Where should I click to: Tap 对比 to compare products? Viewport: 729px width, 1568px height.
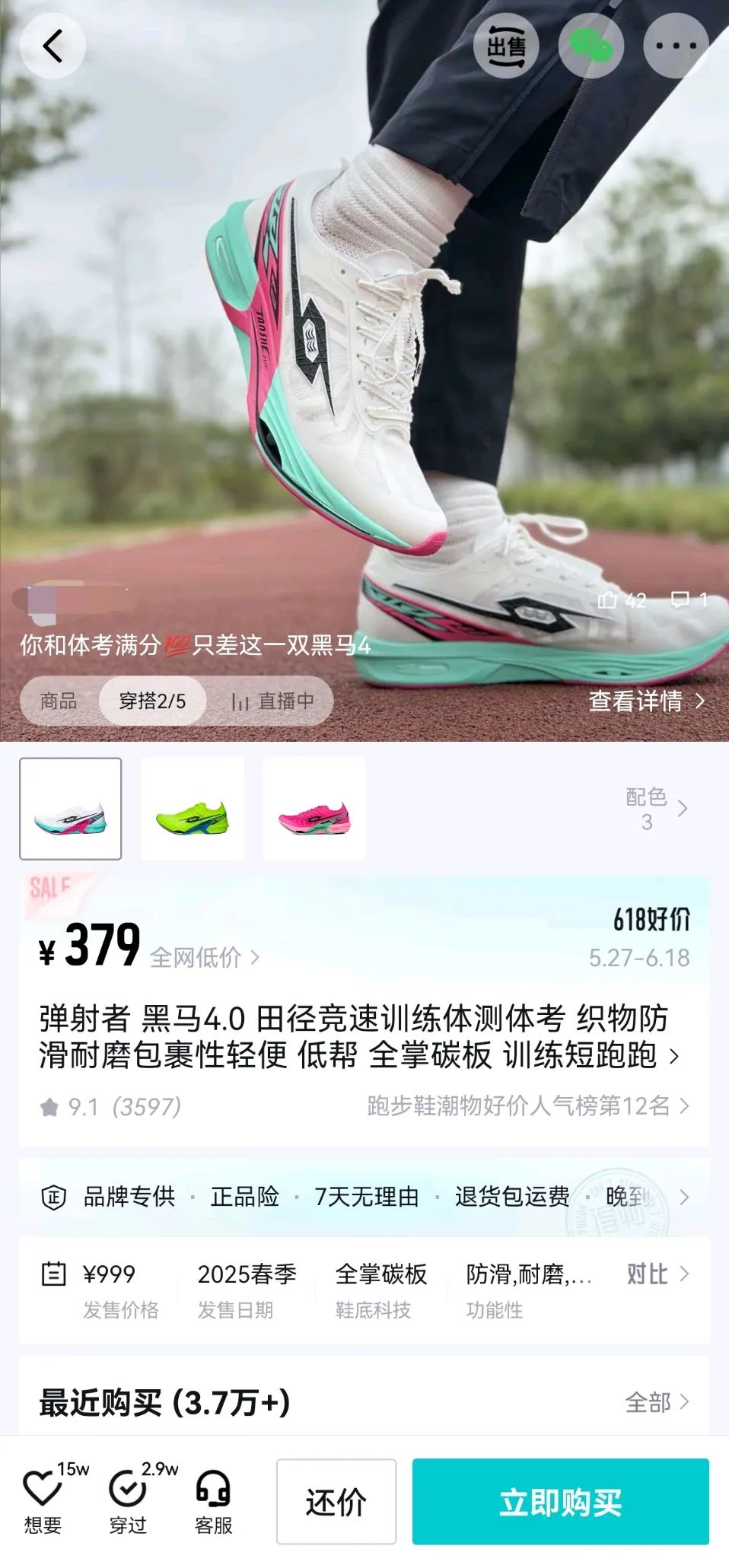(x=656, y=1274)
